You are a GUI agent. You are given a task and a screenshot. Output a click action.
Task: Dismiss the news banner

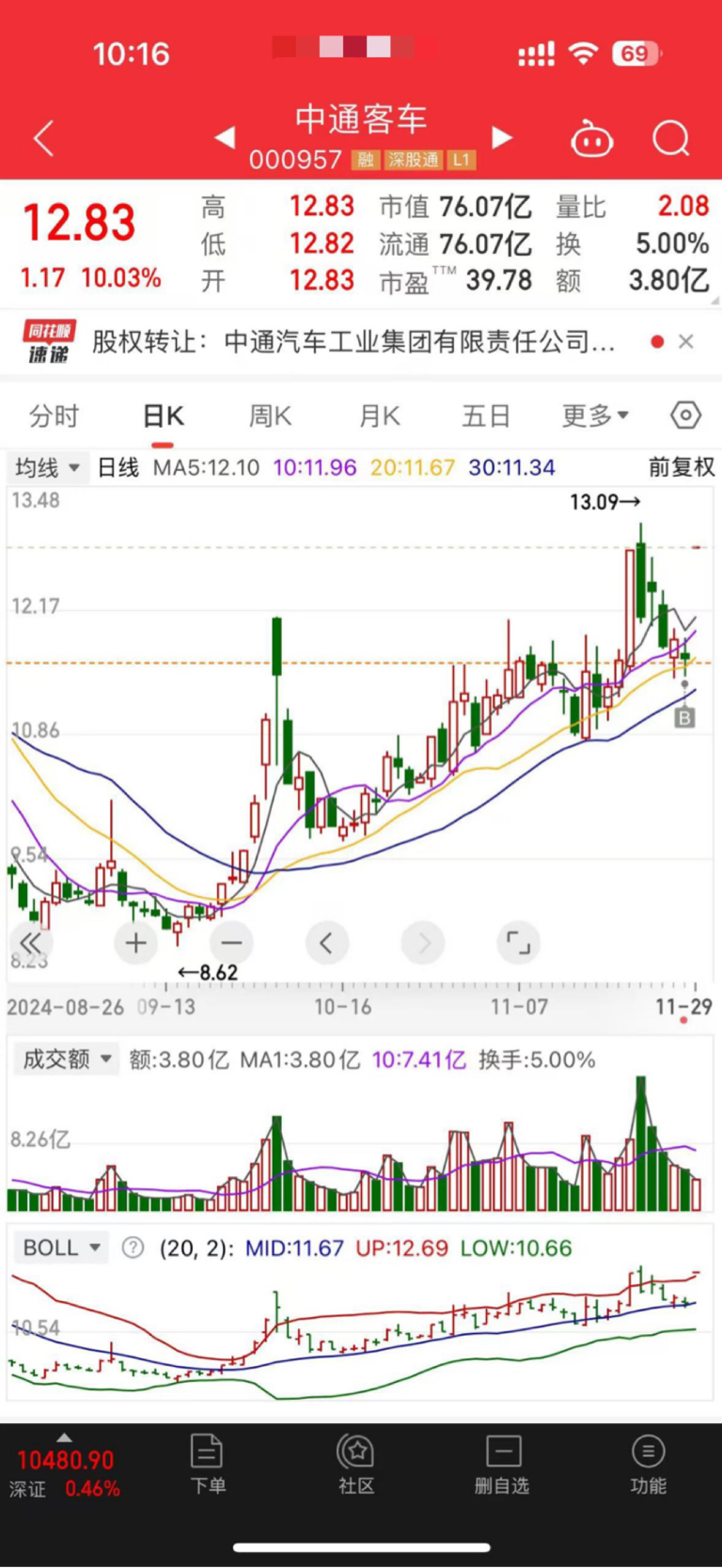(x=686, y=342)
